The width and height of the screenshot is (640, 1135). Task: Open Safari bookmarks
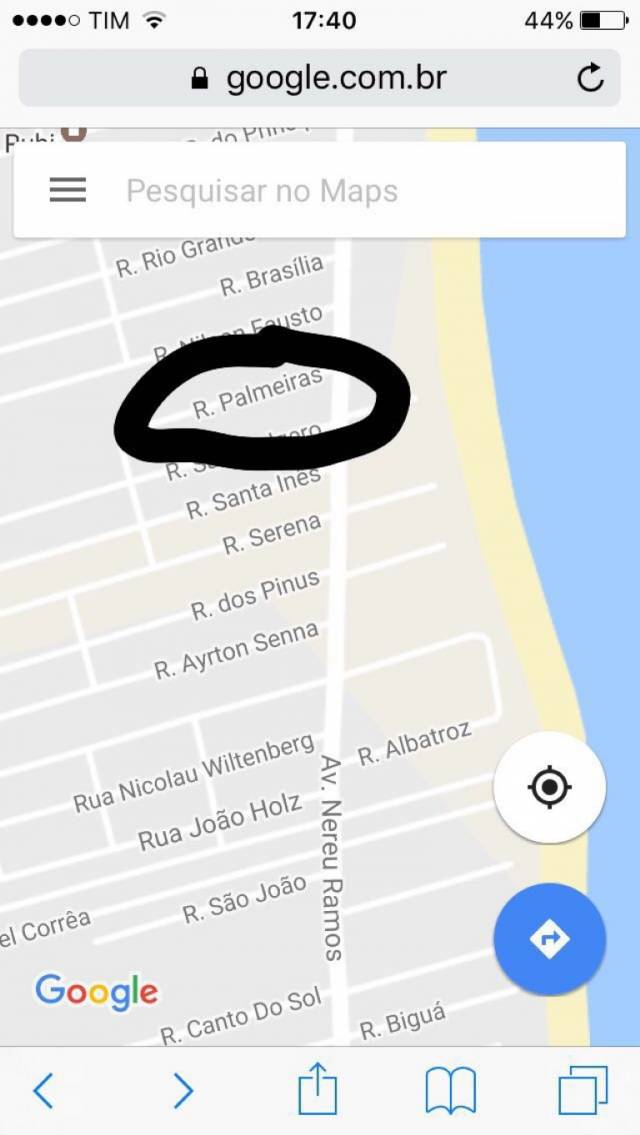tap(451, 1090)
